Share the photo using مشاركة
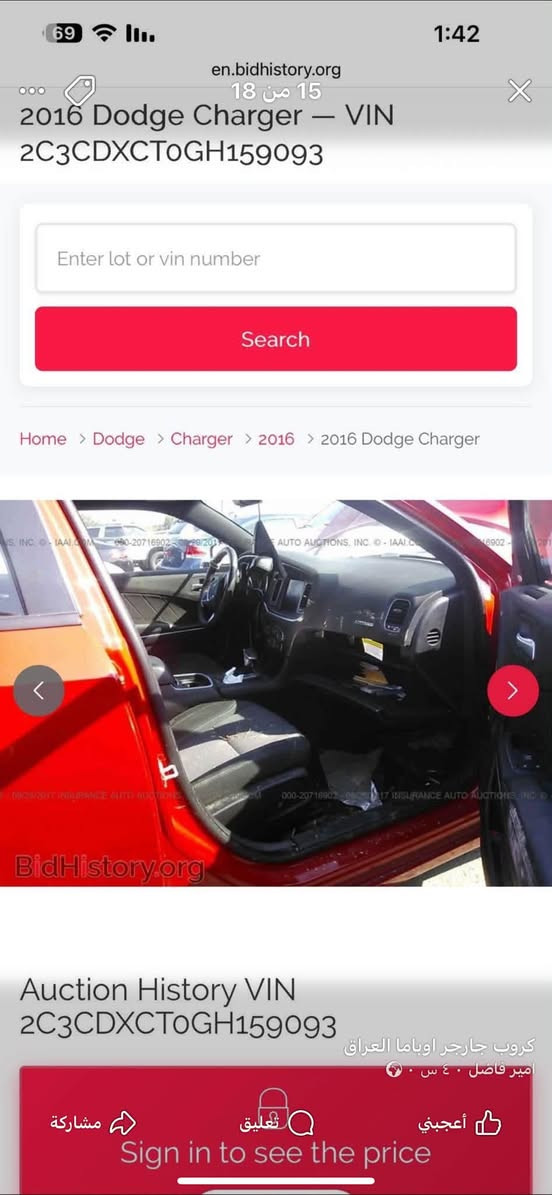Viewport: 552px width, 1195px height. (93, 1123)
